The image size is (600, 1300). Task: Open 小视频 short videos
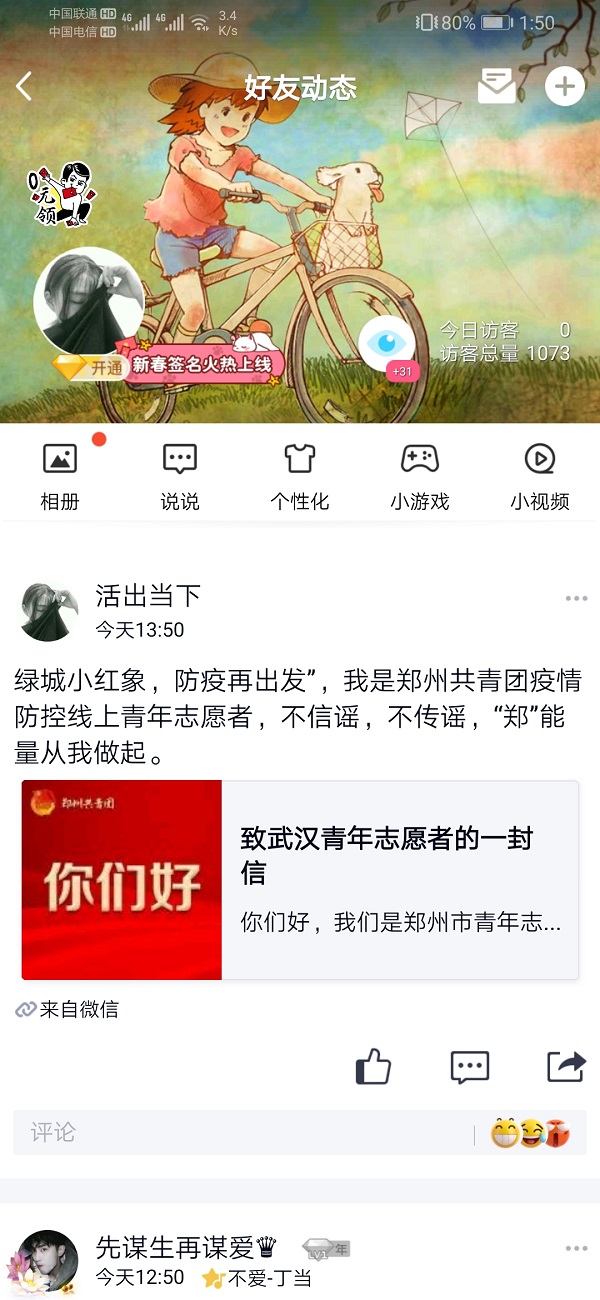[540, 476]
